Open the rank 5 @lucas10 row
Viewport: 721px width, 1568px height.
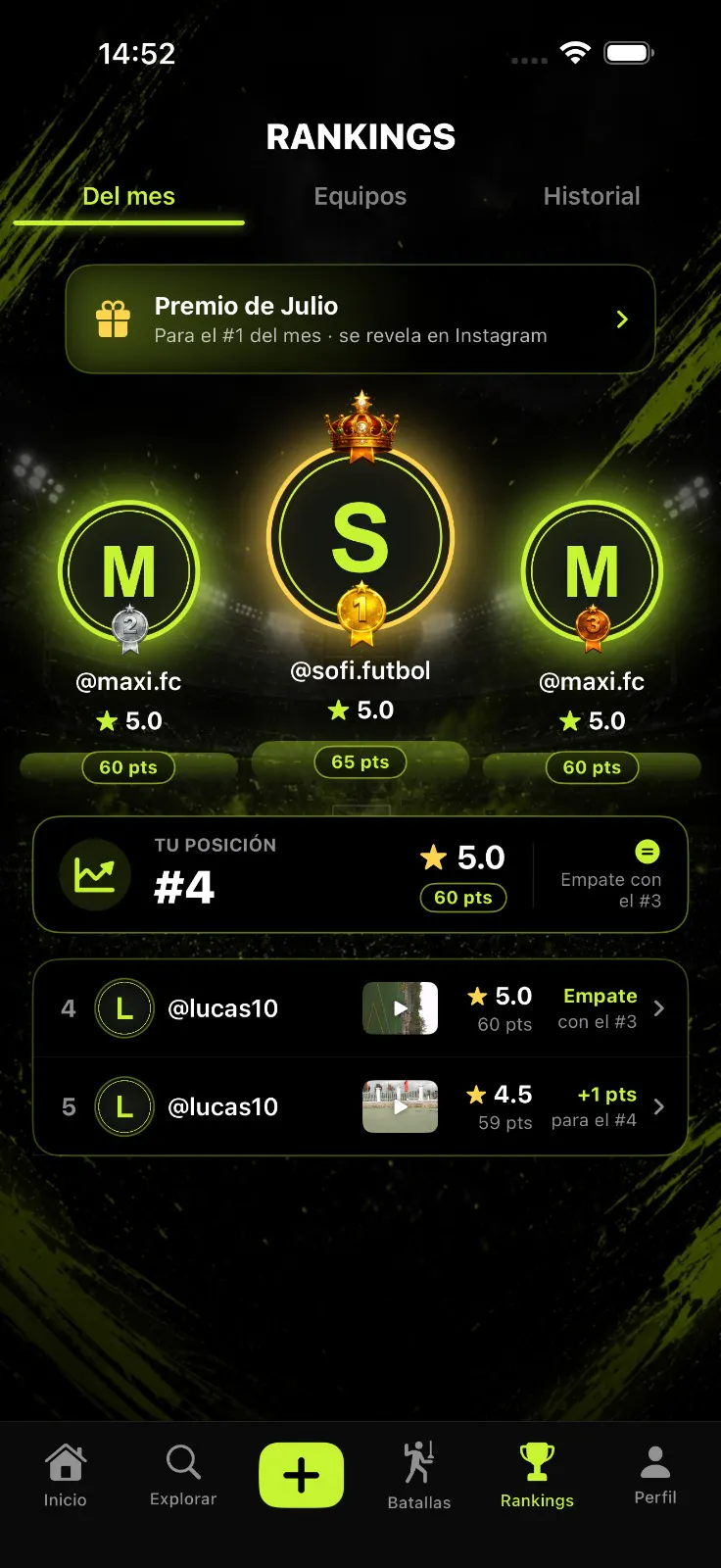click(360, 1106)
